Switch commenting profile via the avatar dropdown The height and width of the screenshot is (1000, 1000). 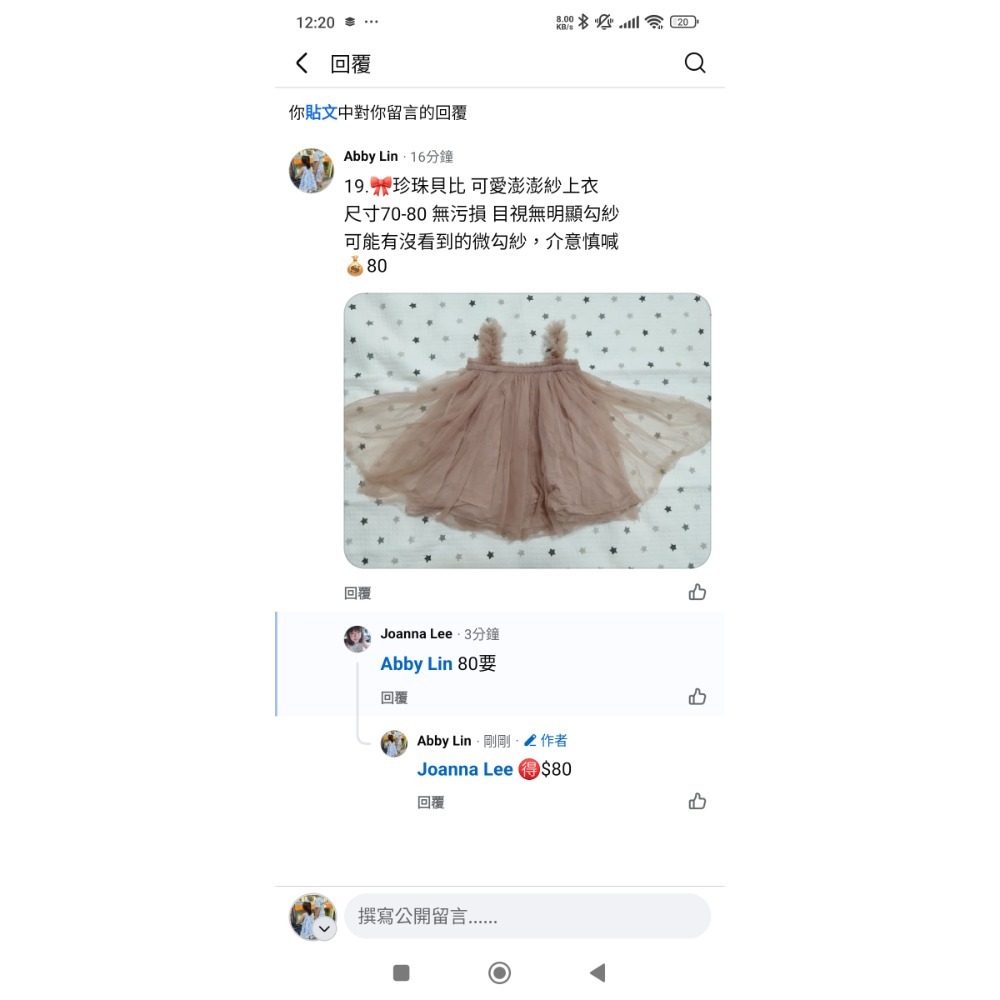[x=324, y=929]
